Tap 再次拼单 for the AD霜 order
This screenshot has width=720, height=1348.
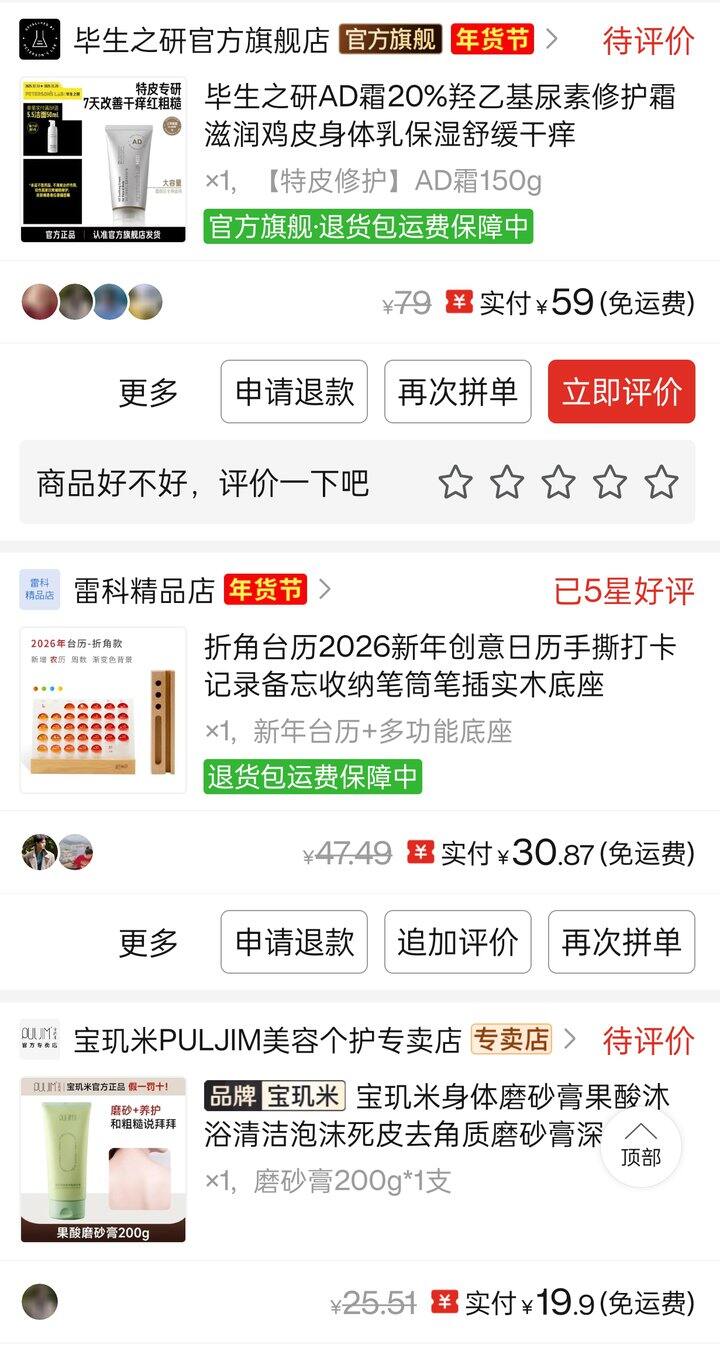[x=458, y=392]
